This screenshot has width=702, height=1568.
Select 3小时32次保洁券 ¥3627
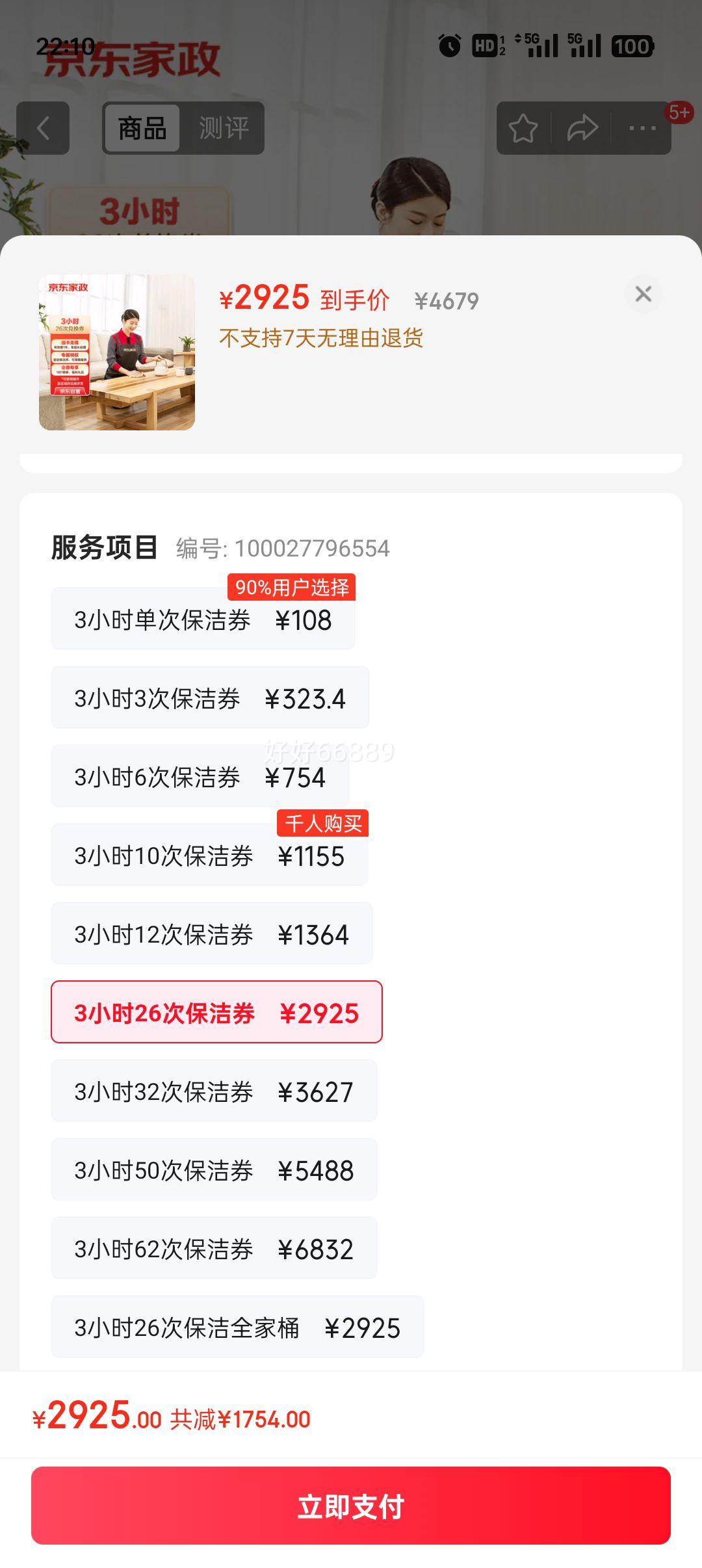[x=214, y=1091]
